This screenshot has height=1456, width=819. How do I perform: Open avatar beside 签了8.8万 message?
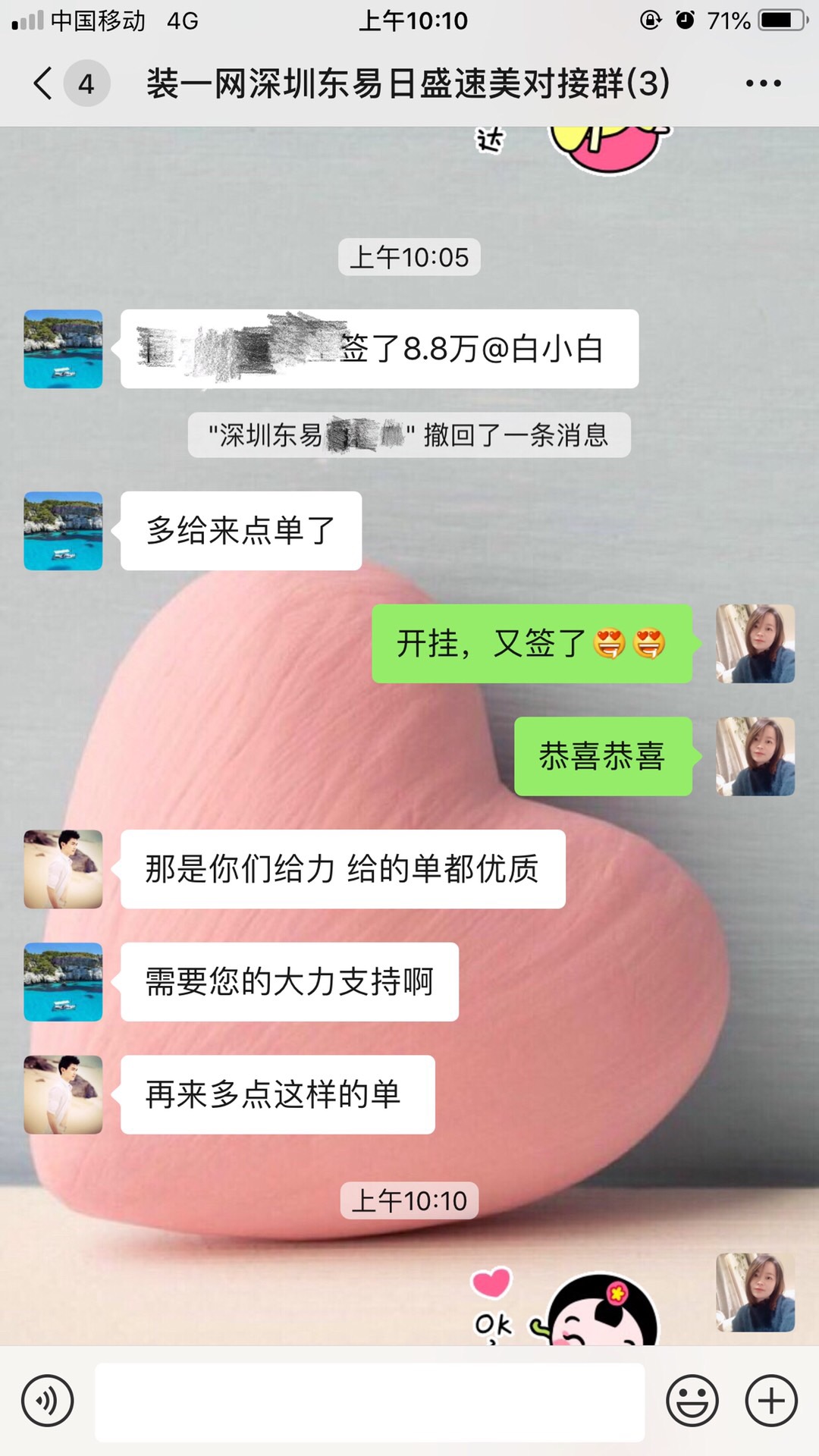tap(63, 349)
